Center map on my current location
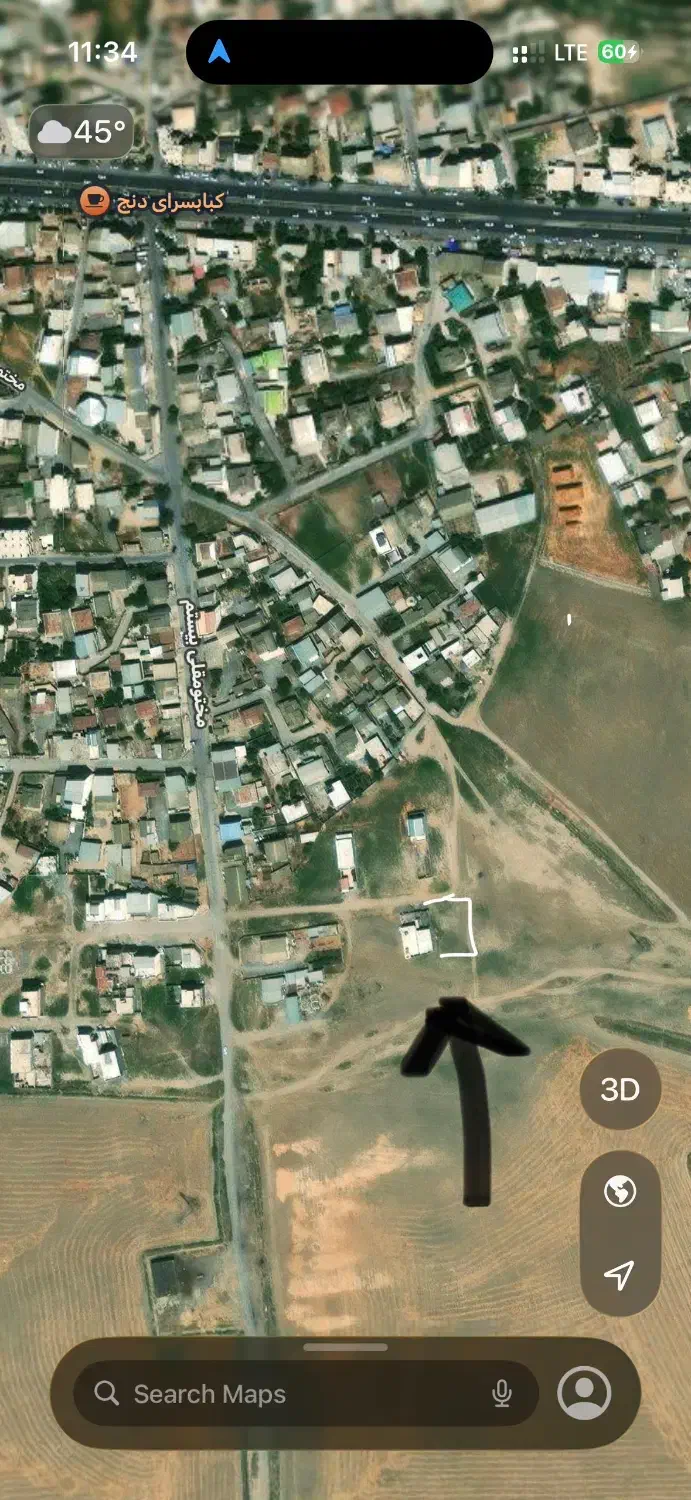Screen dimensions: 691x1500 620,1274
